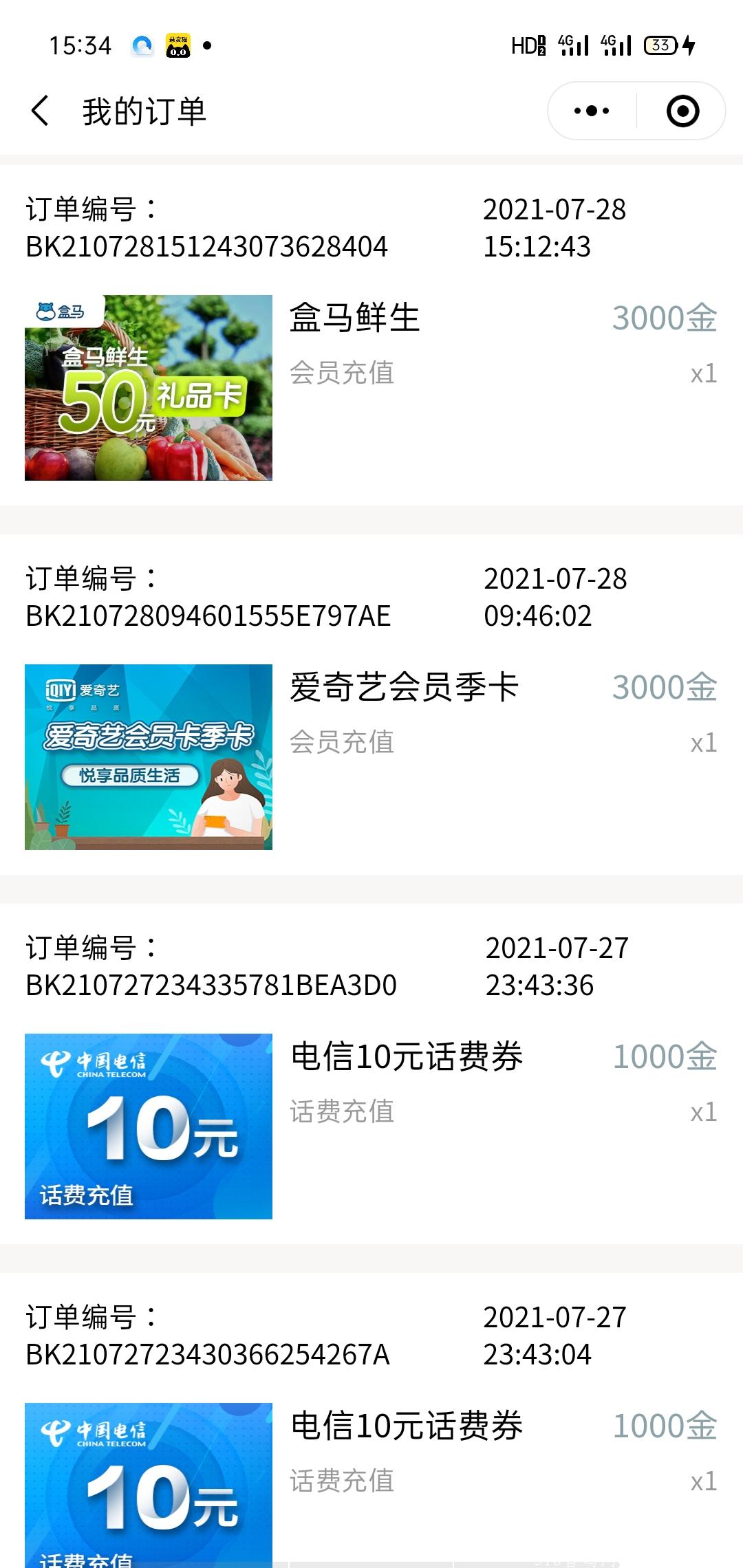Close the mini program with the circle button
The width and height of the screenshot is (743, 1568).
(x=682, y=111)
